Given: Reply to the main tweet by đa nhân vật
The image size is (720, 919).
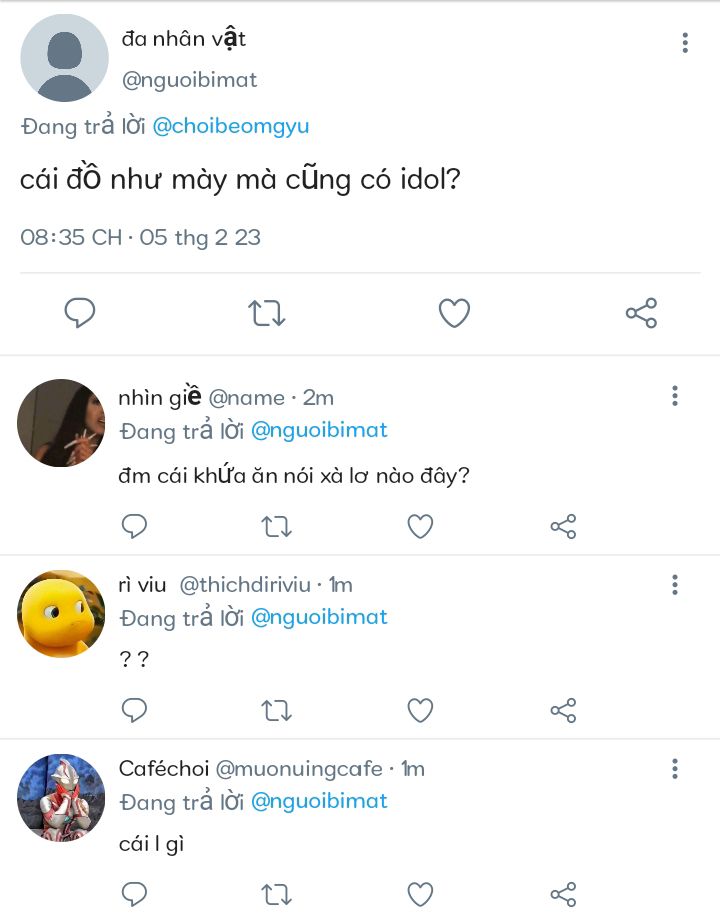Looking at the screenshot, I should (x=80, y=313).
